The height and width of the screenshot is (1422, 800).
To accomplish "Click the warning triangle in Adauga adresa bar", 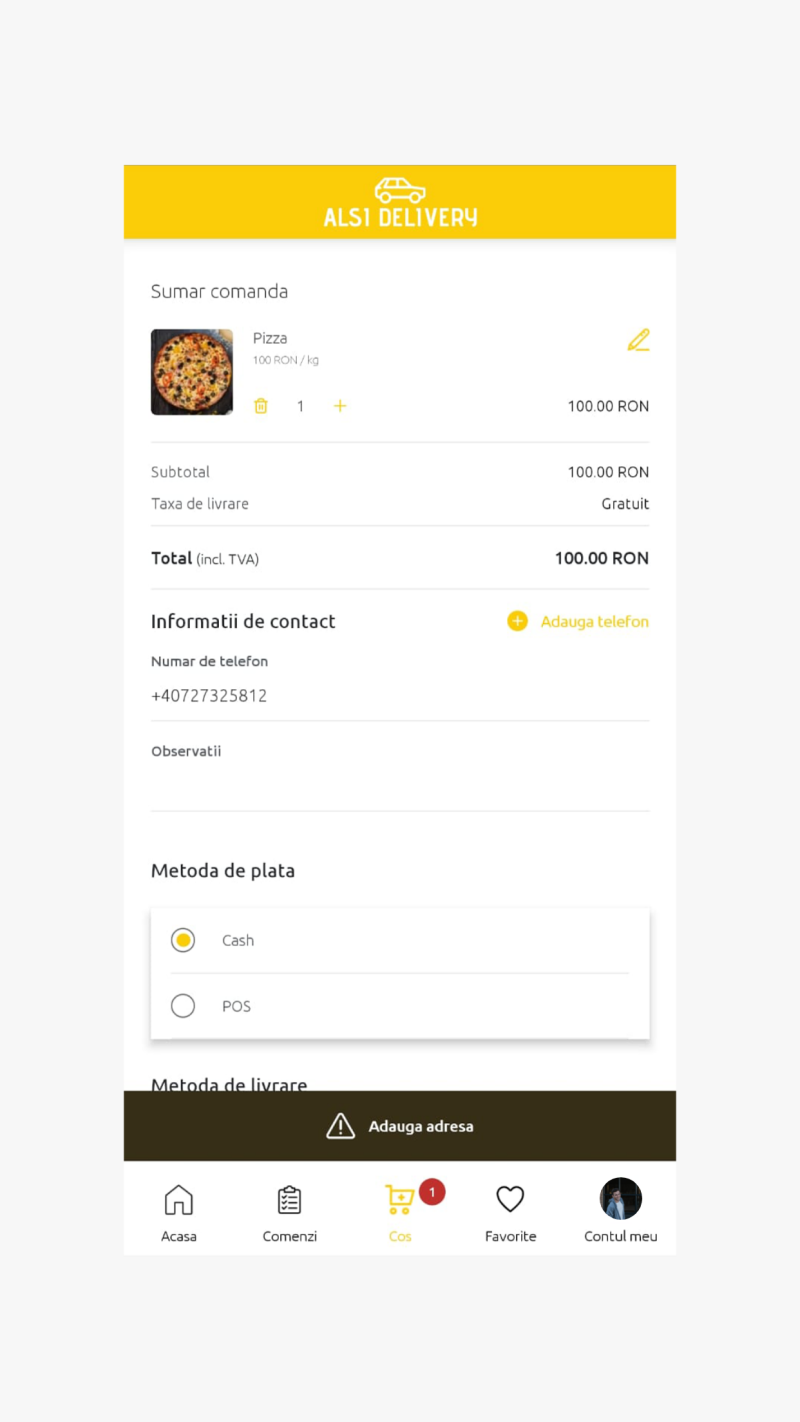I will (340, 1126).
